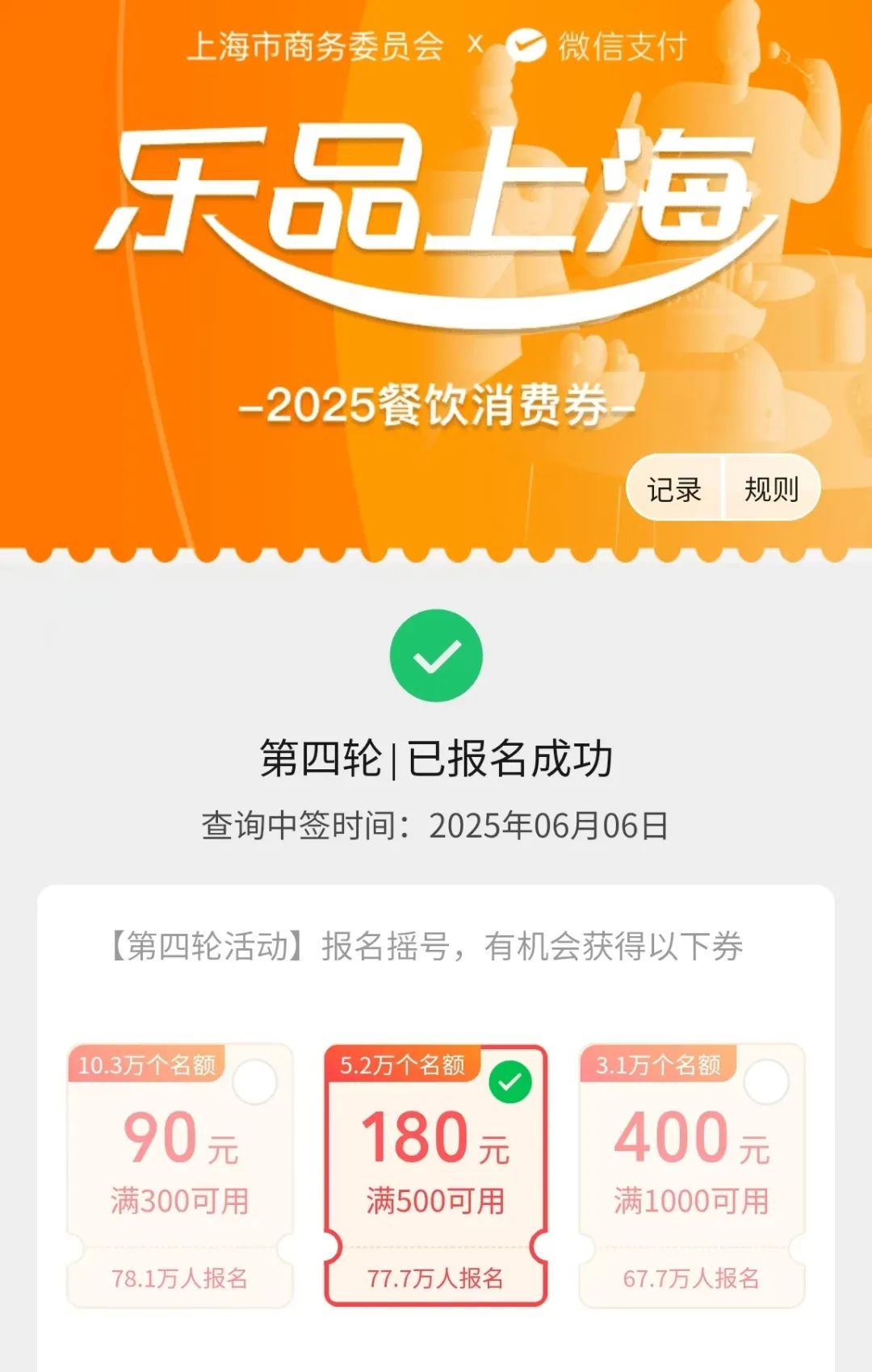Choose the 400元 coupon card
This screenshot has width=872, height=1372.
click(692, 1174)
